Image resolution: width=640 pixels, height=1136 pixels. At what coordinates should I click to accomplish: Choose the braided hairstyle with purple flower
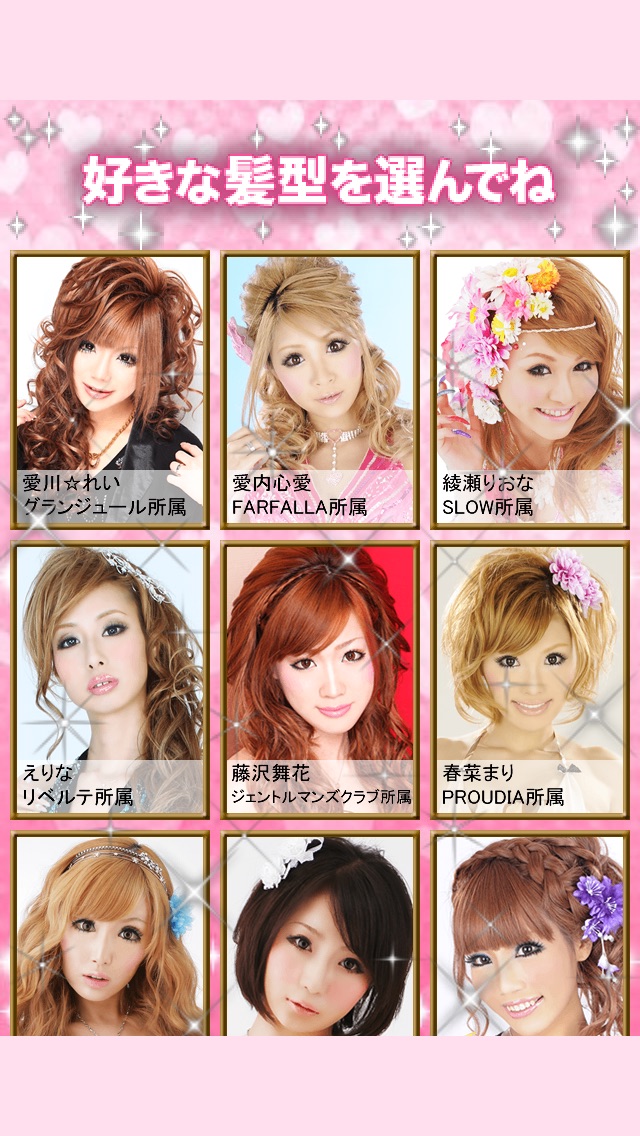click(530, 935)
